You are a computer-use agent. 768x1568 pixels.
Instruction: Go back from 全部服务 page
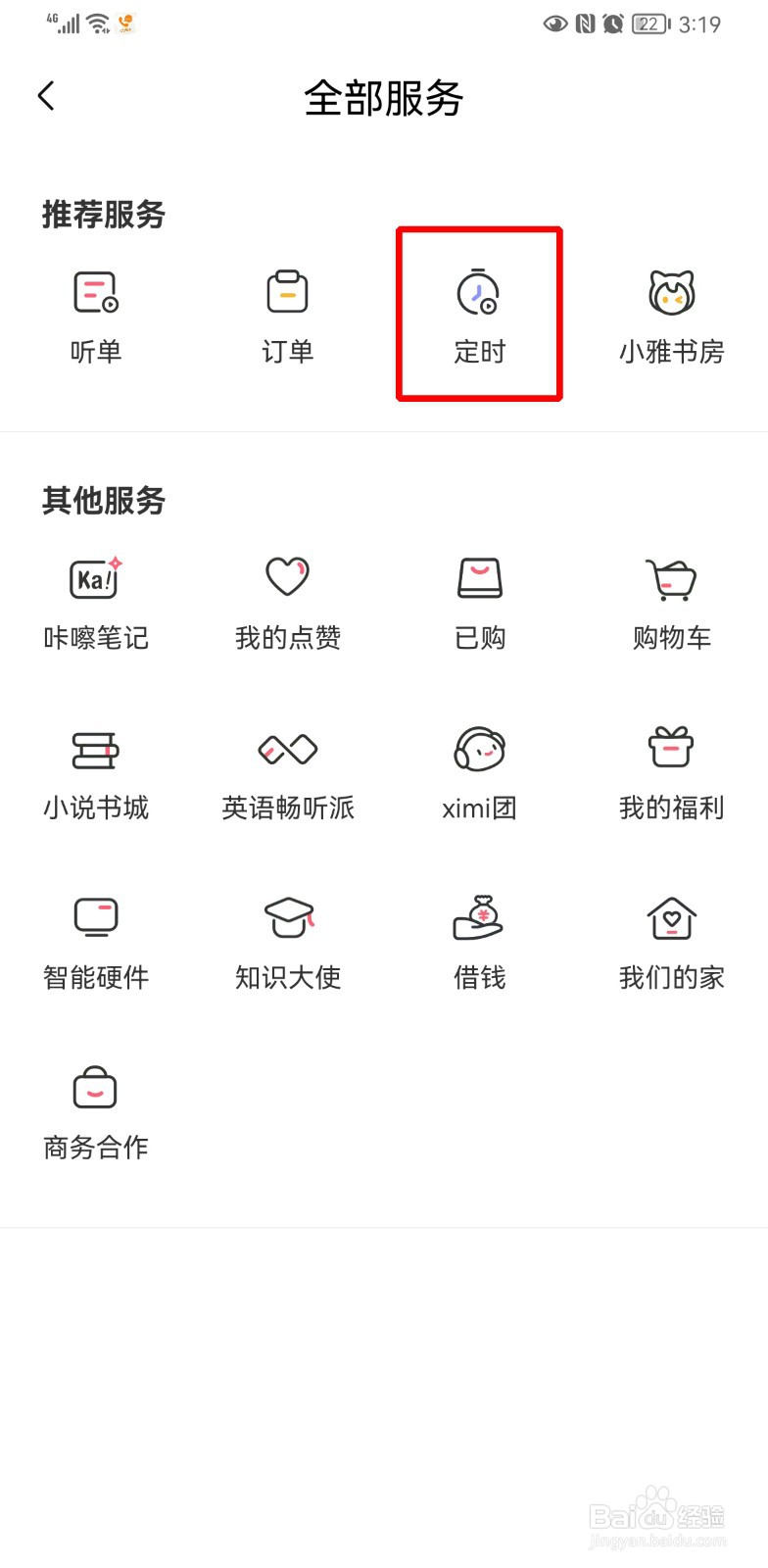(46, 96)
